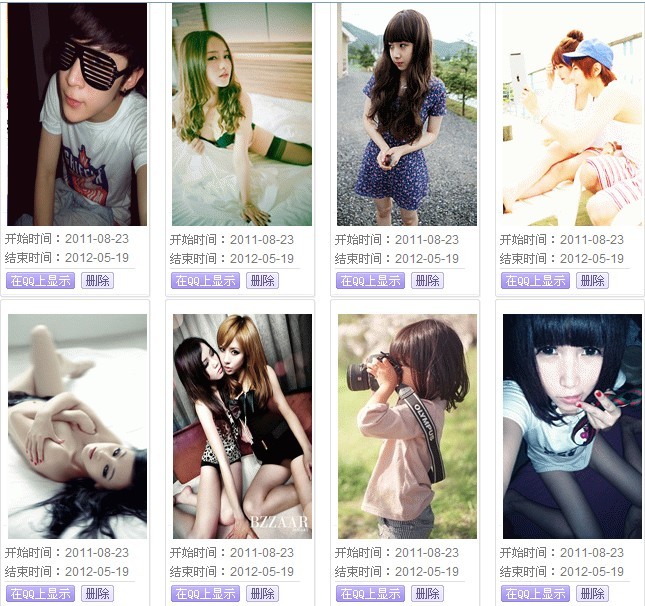The image size is (645, 606).
Task: Tap 删除 under the child with camera photo
Action: click(427, 594)
